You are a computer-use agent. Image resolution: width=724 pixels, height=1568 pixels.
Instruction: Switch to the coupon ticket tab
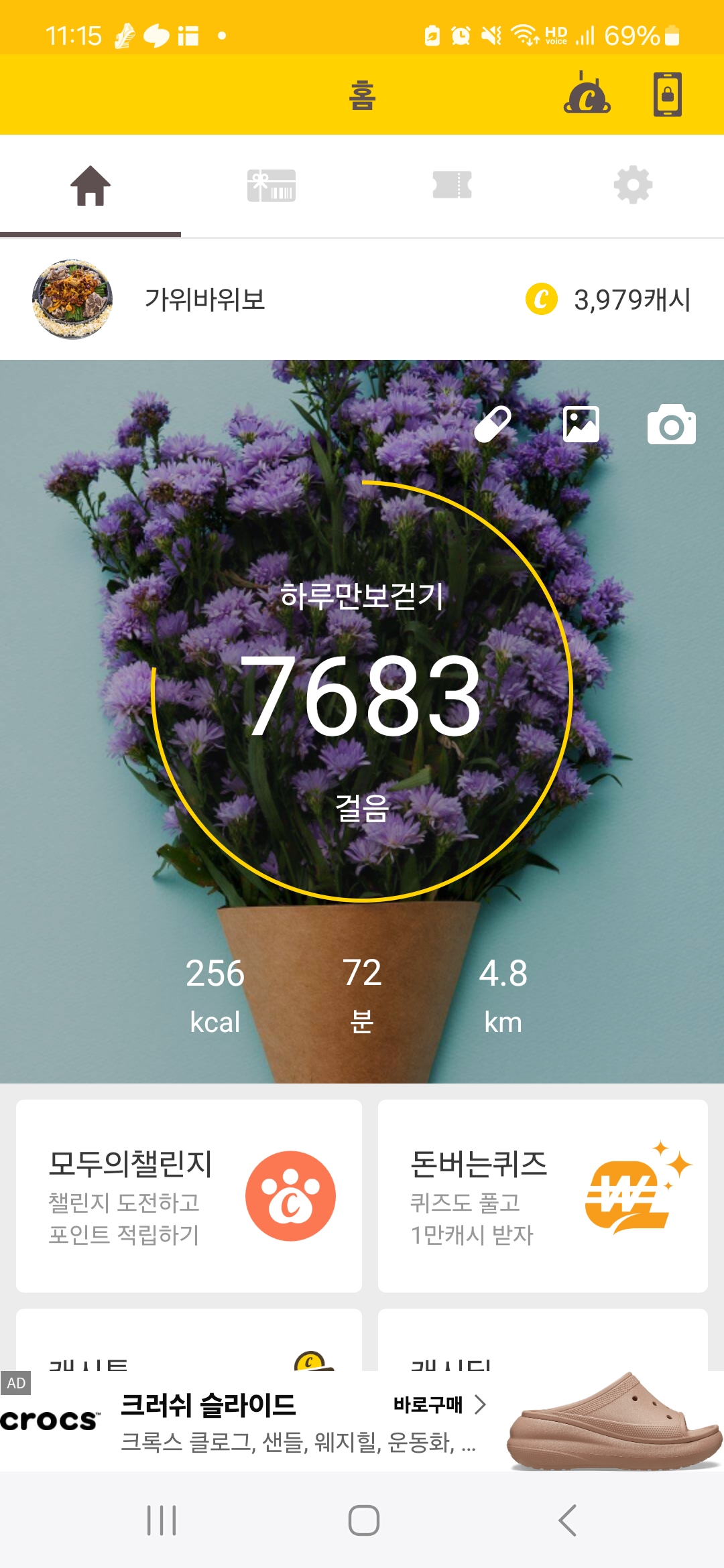452,186
